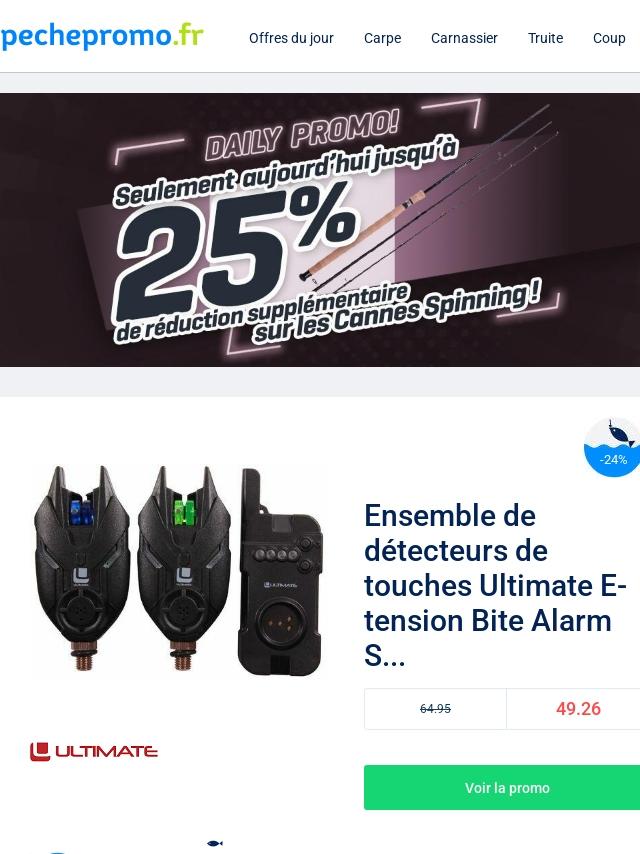Tap the Voir la promo button
This screenshot has height=854, width=640.
coord(506,788)
